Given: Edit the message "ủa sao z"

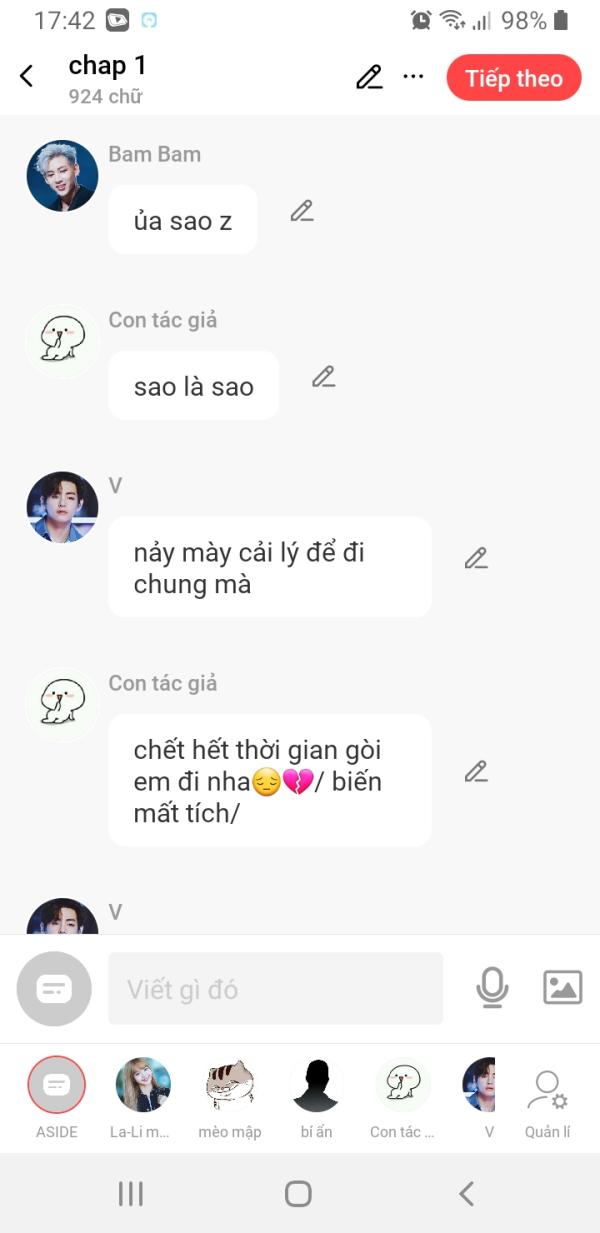Looking at the screenshot, I should pyautogui.click(x=301, y=211).
